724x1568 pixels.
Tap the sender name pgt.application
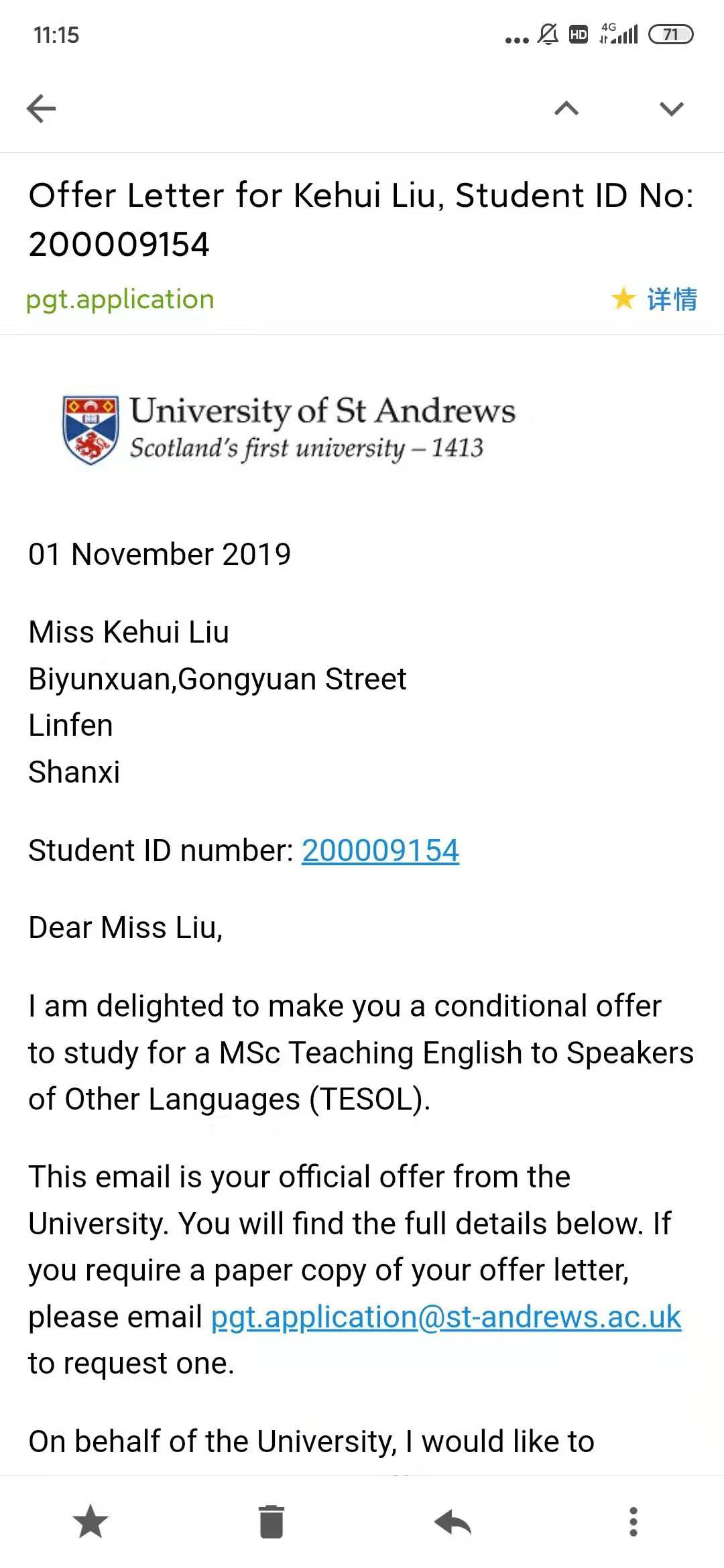pos(120,300)
